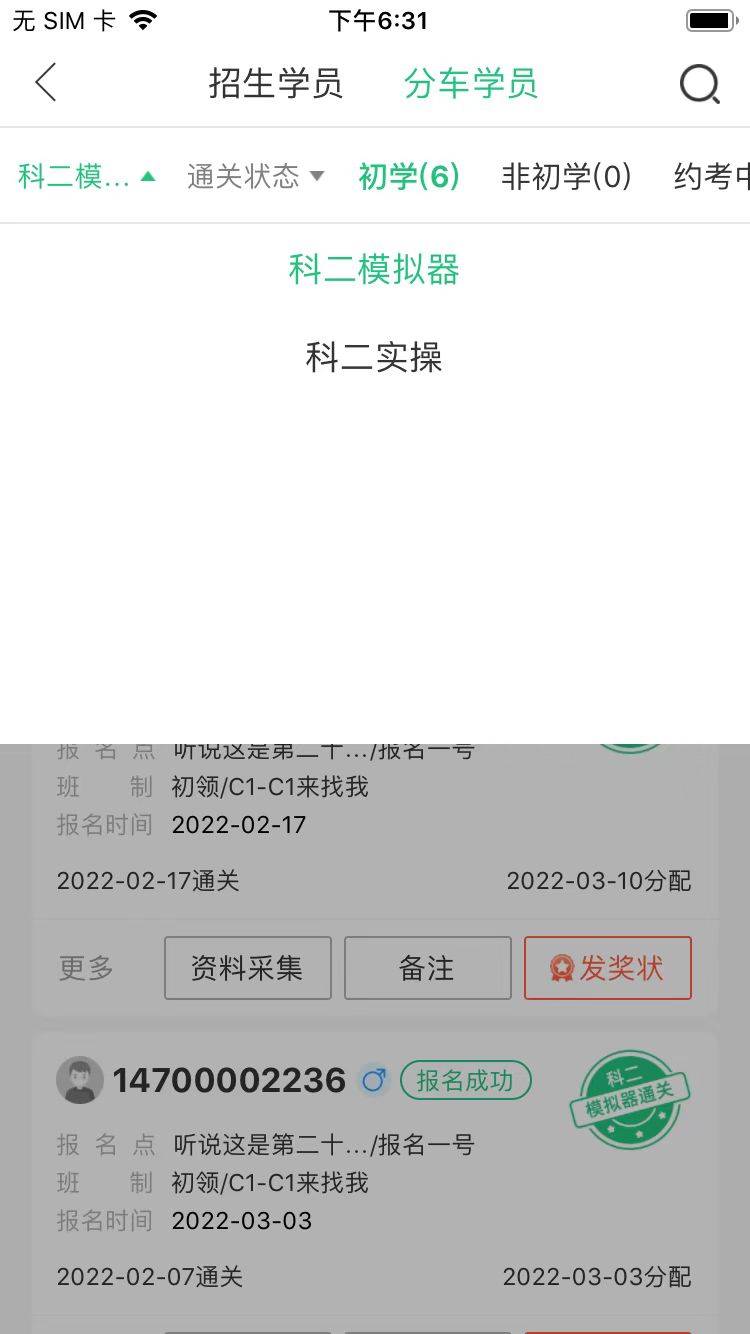Choose 科二实操 option
750x1334 pixels.
[x=374, y=357]
